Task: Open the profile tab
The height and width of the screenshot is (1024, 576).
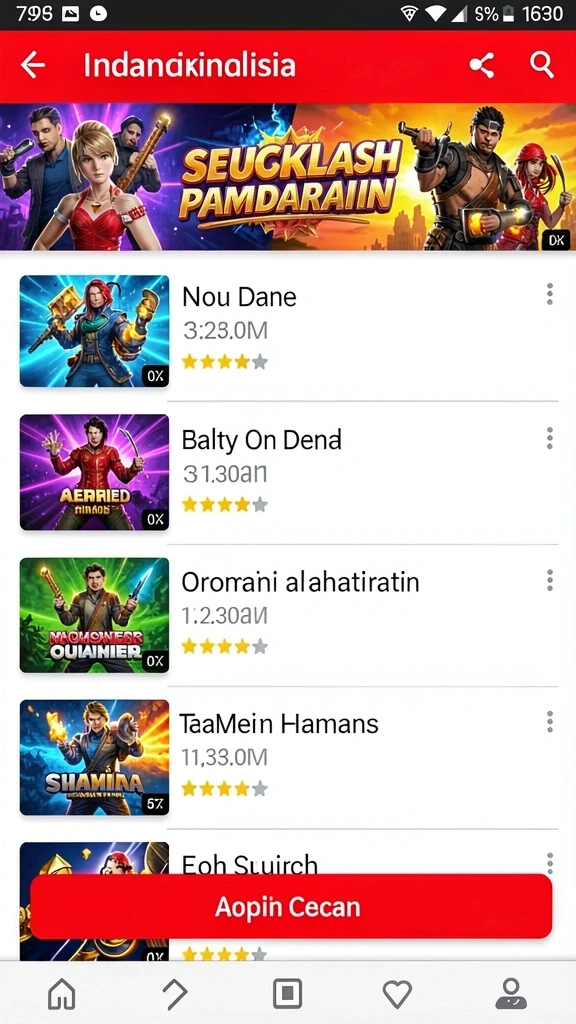Action: (x=511, y=994)
